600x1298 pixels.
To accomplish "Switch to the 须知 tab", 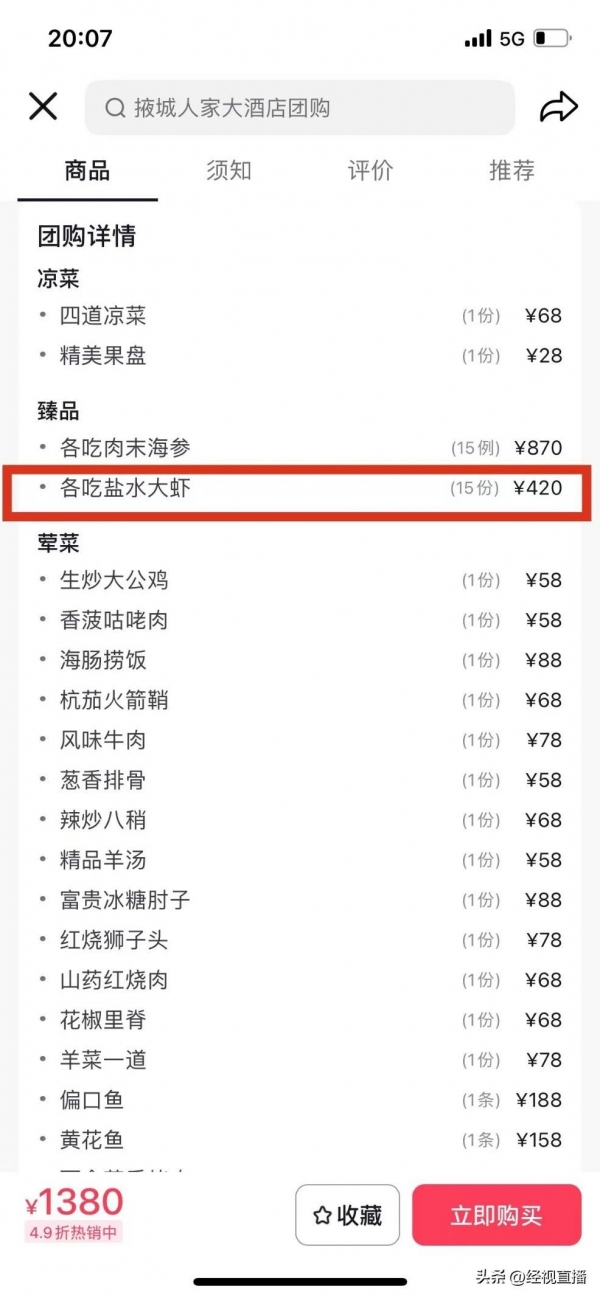I will coord(228,171).
